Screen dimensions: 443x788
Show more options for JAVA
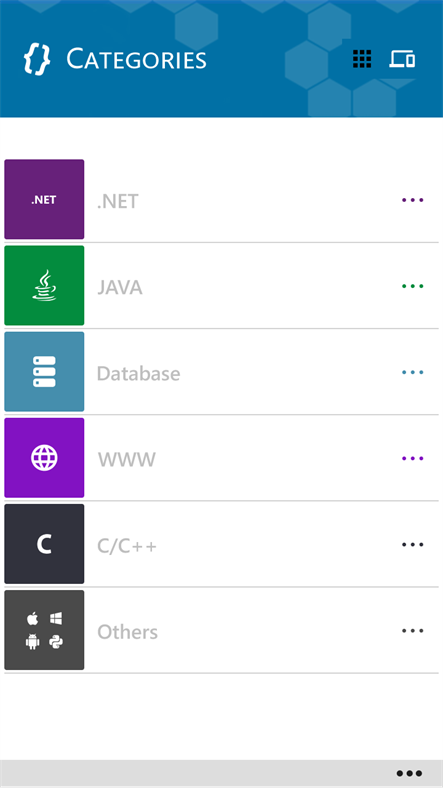[412, 286]
